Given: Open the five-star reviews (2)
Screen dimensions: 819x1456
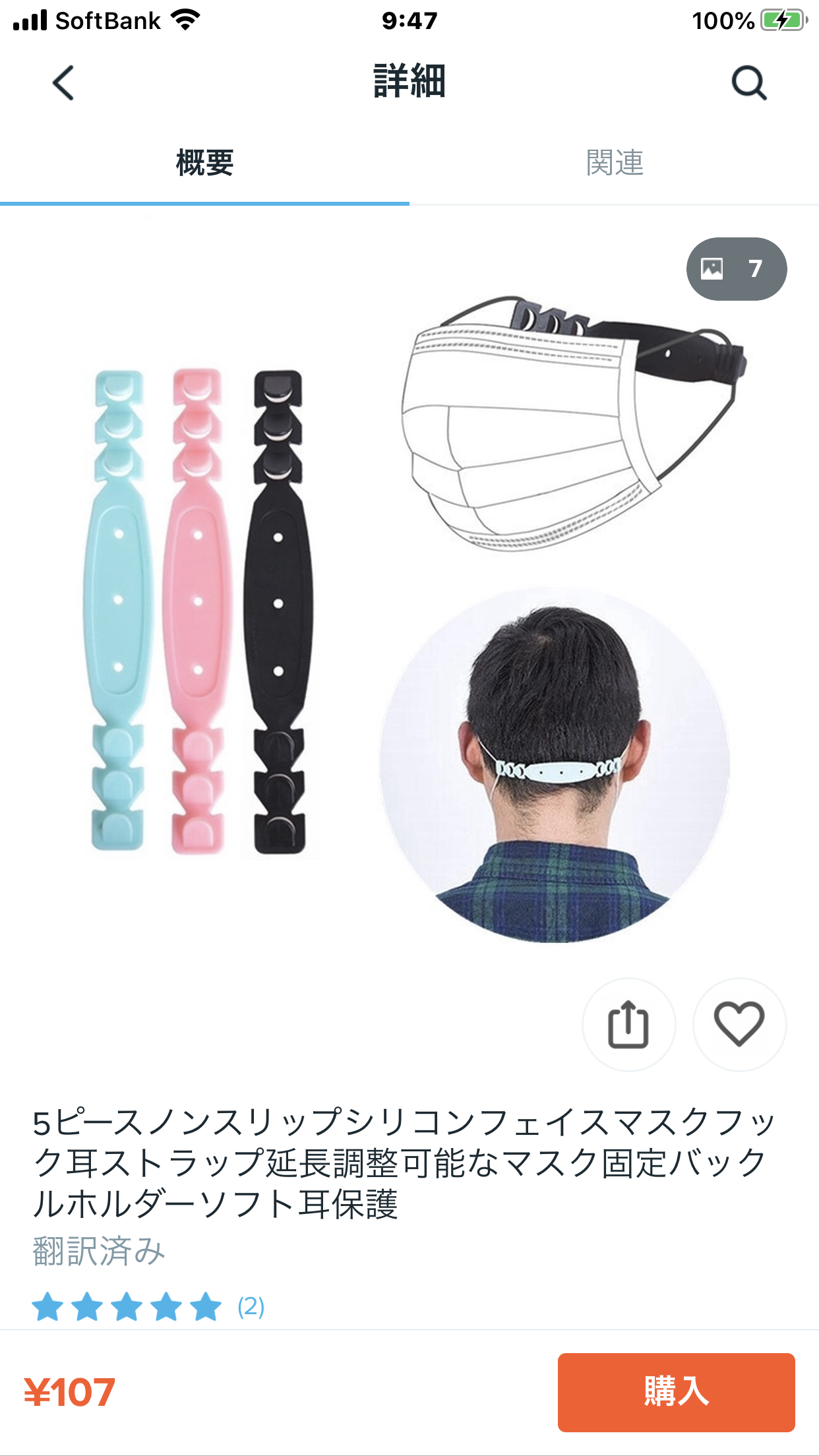Looking at the screenshot, I should click(148, 1306).
